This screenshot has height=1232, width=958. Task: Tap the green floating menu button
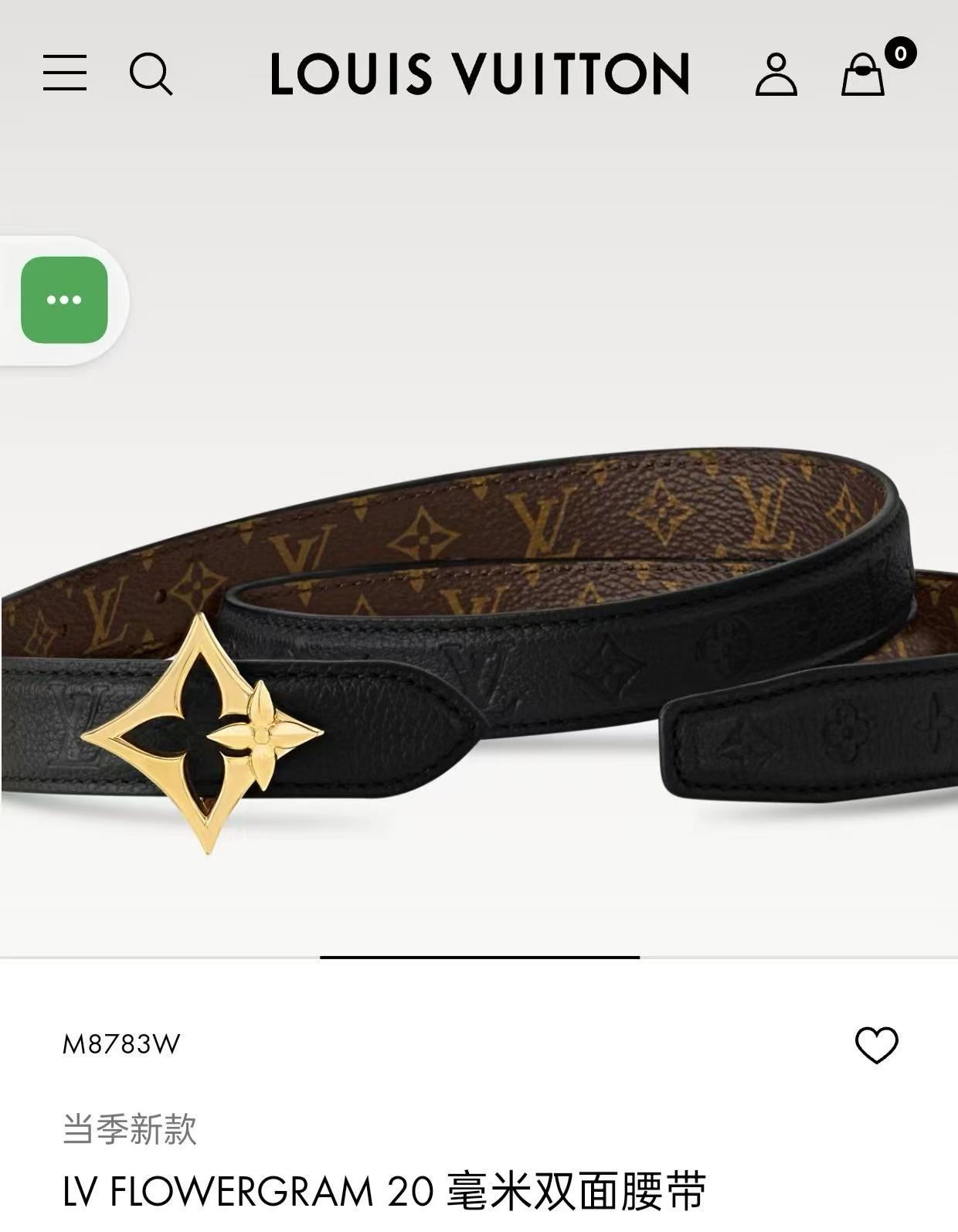(64, 300)
